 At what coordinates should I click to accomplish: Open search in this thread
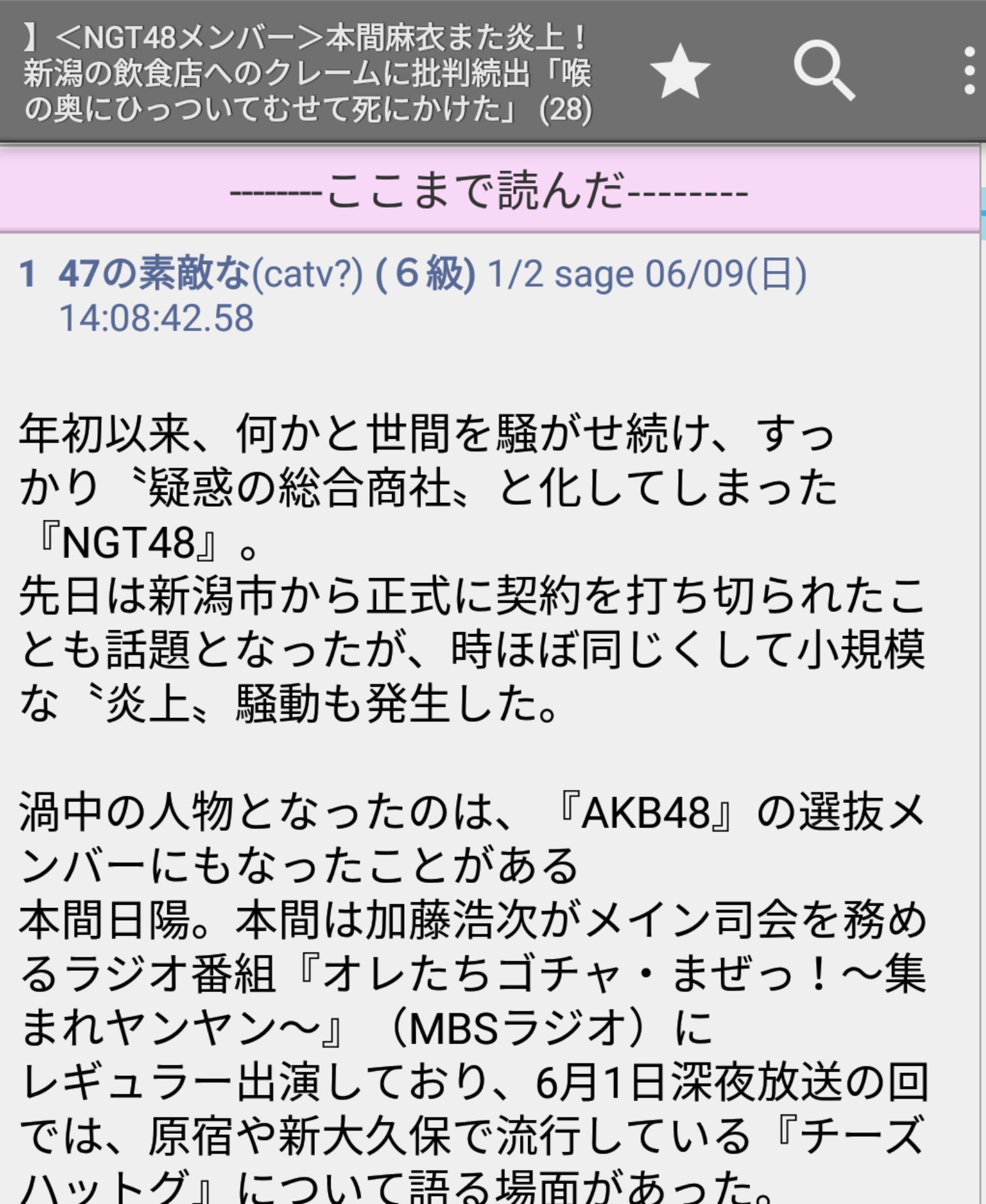pyautogui.click(x=824, y=71)
